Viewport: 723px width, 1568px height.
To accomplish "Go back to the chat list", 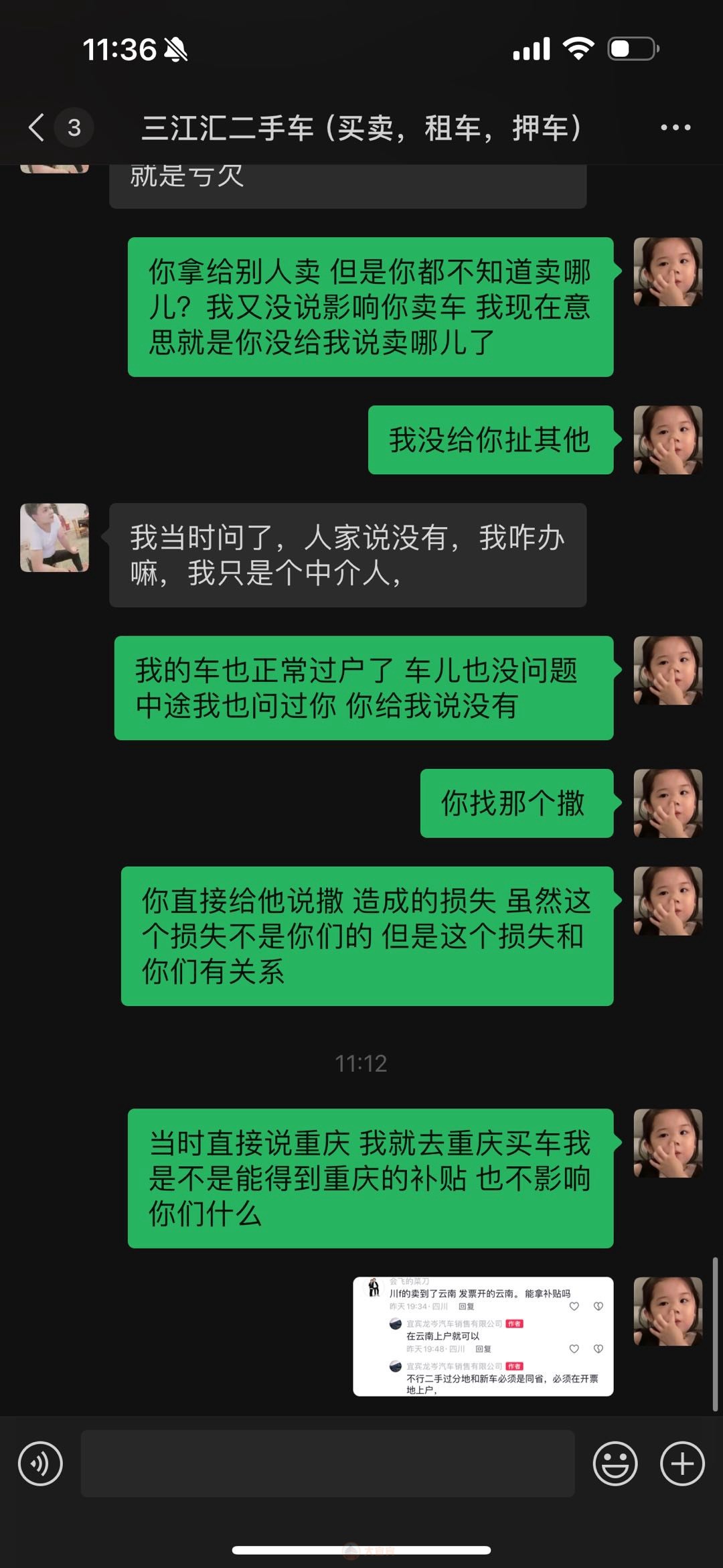I will [x=37, y=127].
